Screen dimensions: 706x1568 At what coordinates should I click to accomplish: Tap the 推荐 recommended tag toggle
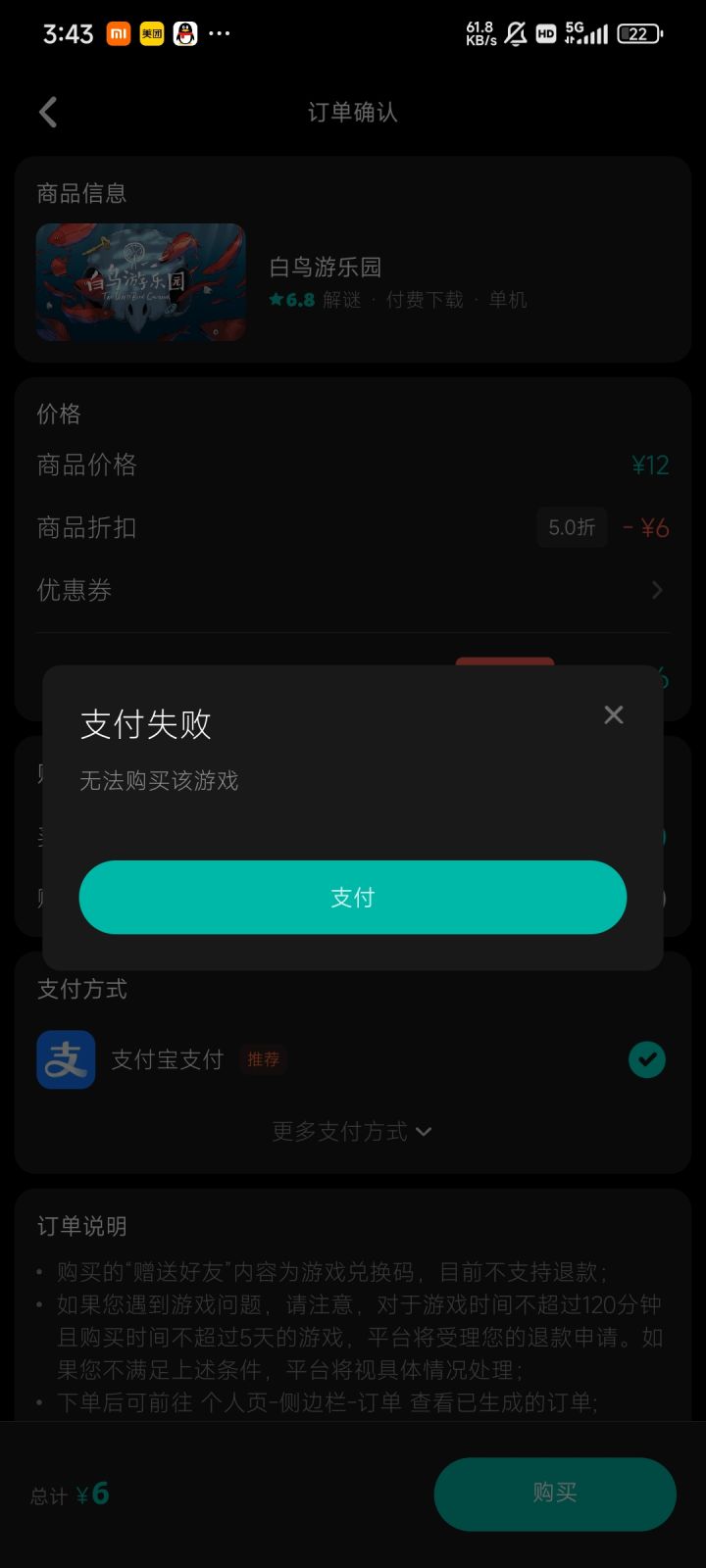[x=263, y=1060]
